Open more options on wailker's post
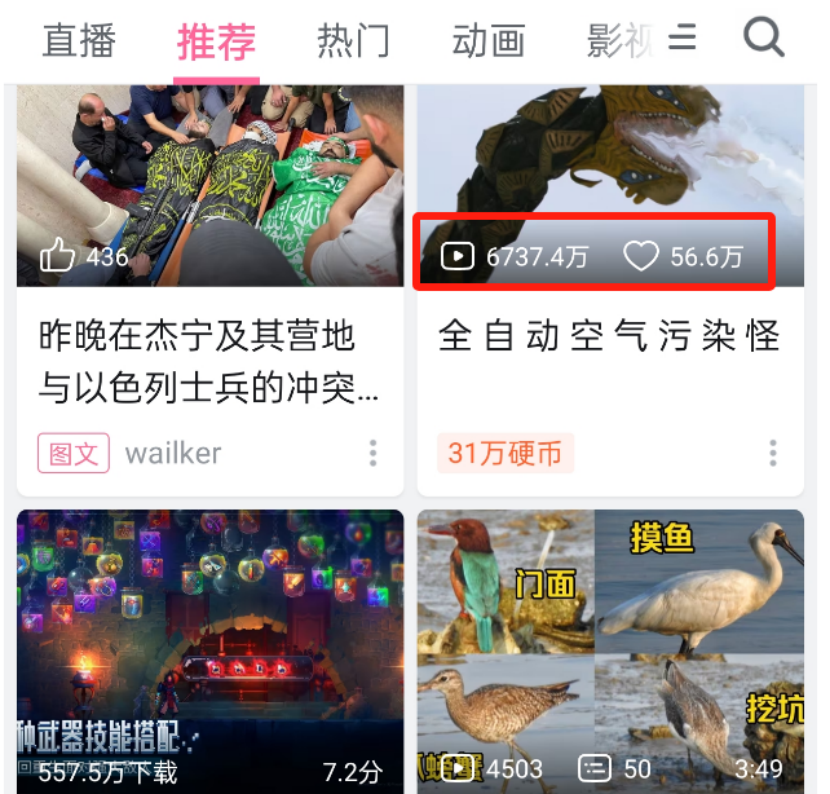The width and height of the screenshot is (830, 794). point(373,453)
